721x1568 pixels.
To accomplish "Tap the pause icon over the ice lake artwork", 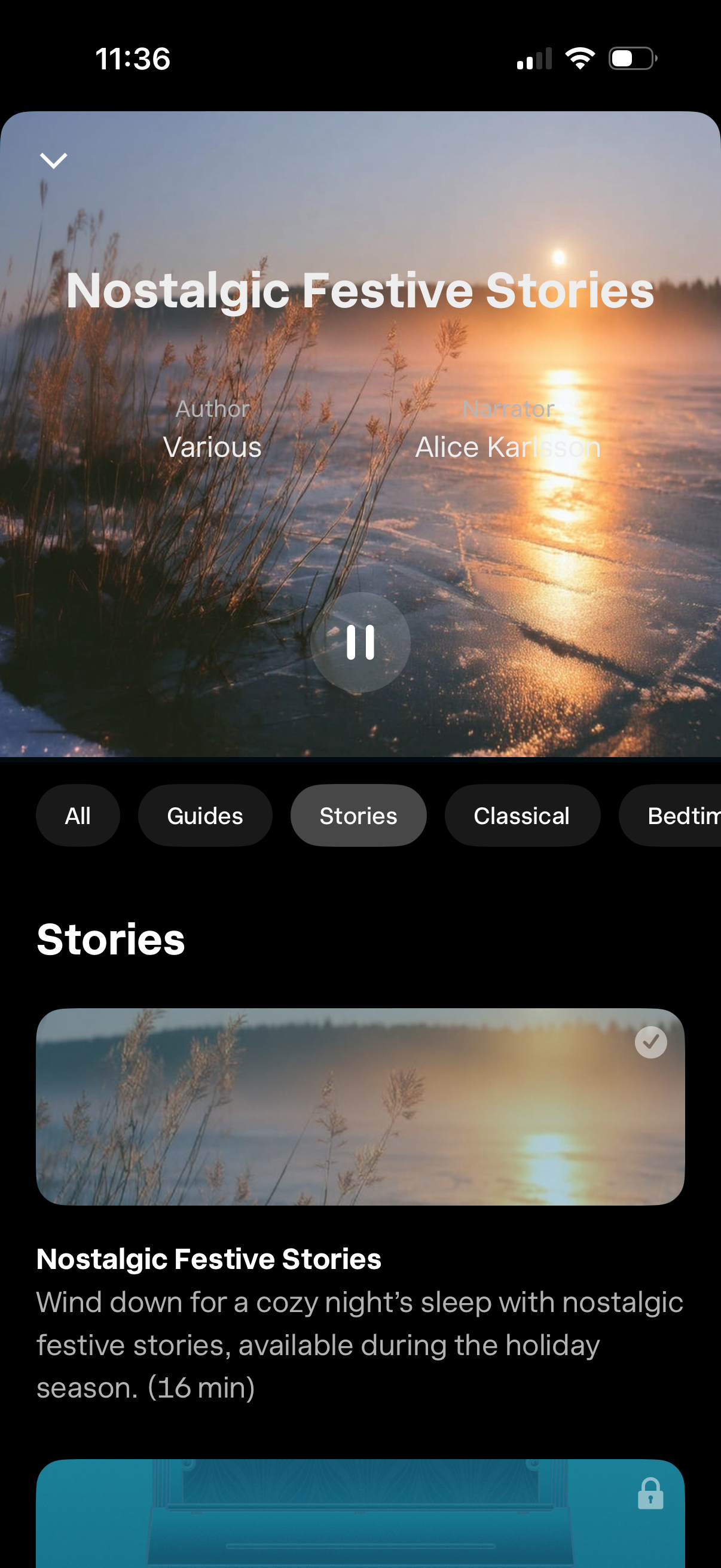I will (360, 643).
